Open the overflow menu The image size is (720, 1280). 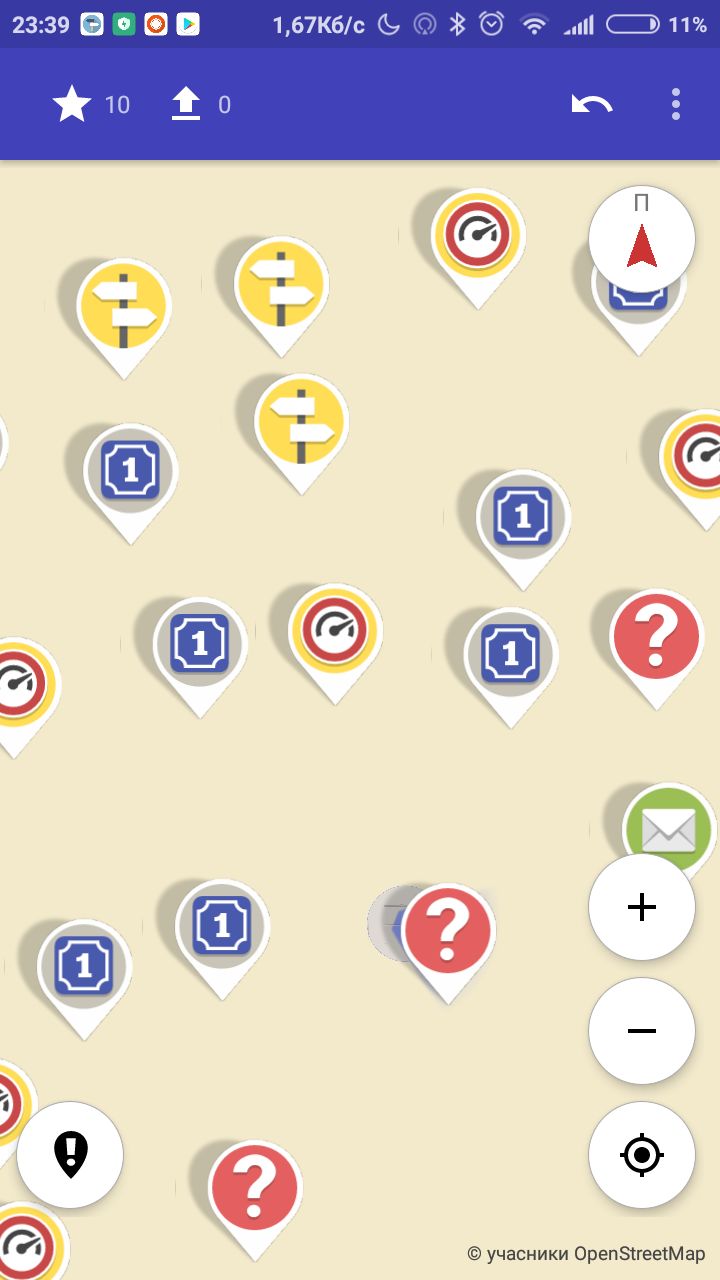(676, 104)
